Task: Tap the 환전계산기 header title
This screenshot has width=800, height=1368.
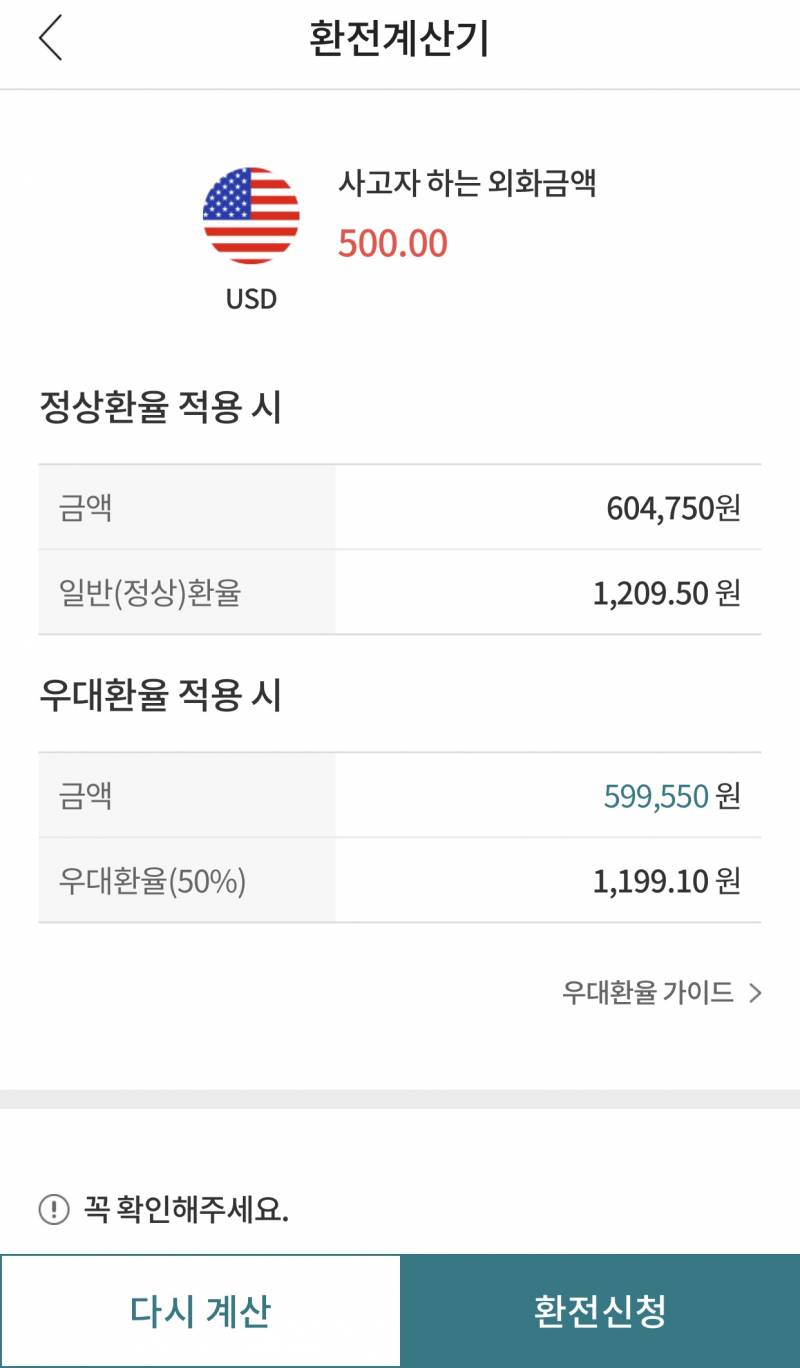Action: pos(400,40)
